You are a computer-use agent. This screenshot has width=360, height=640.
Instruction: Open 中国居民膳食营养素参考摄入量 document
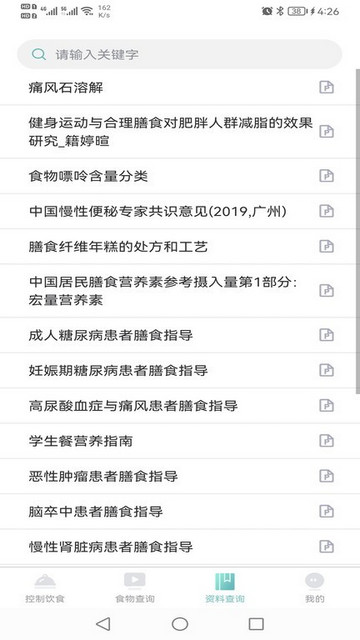click(178, 291)
